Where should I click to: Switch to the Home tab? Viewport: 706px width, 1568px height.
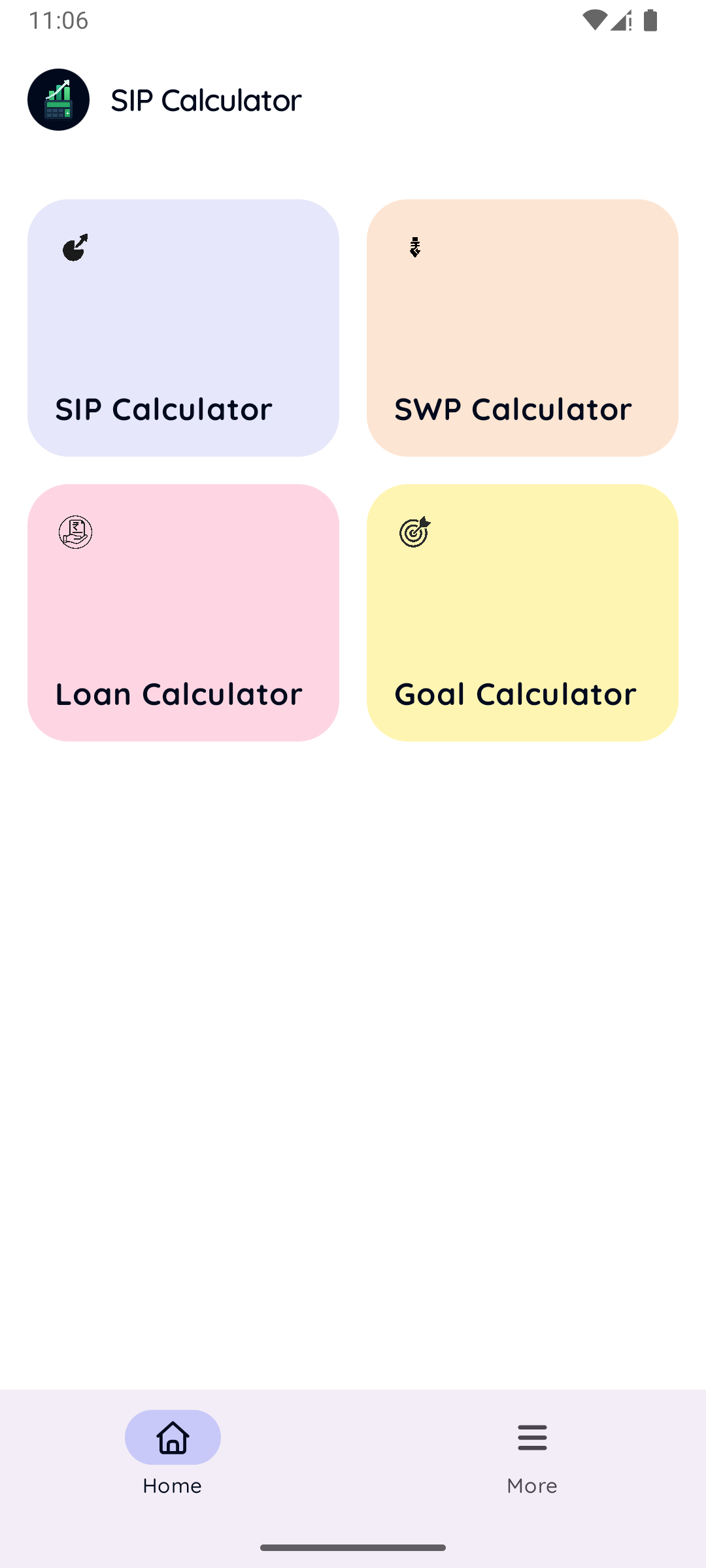(x=172, y=1454)
